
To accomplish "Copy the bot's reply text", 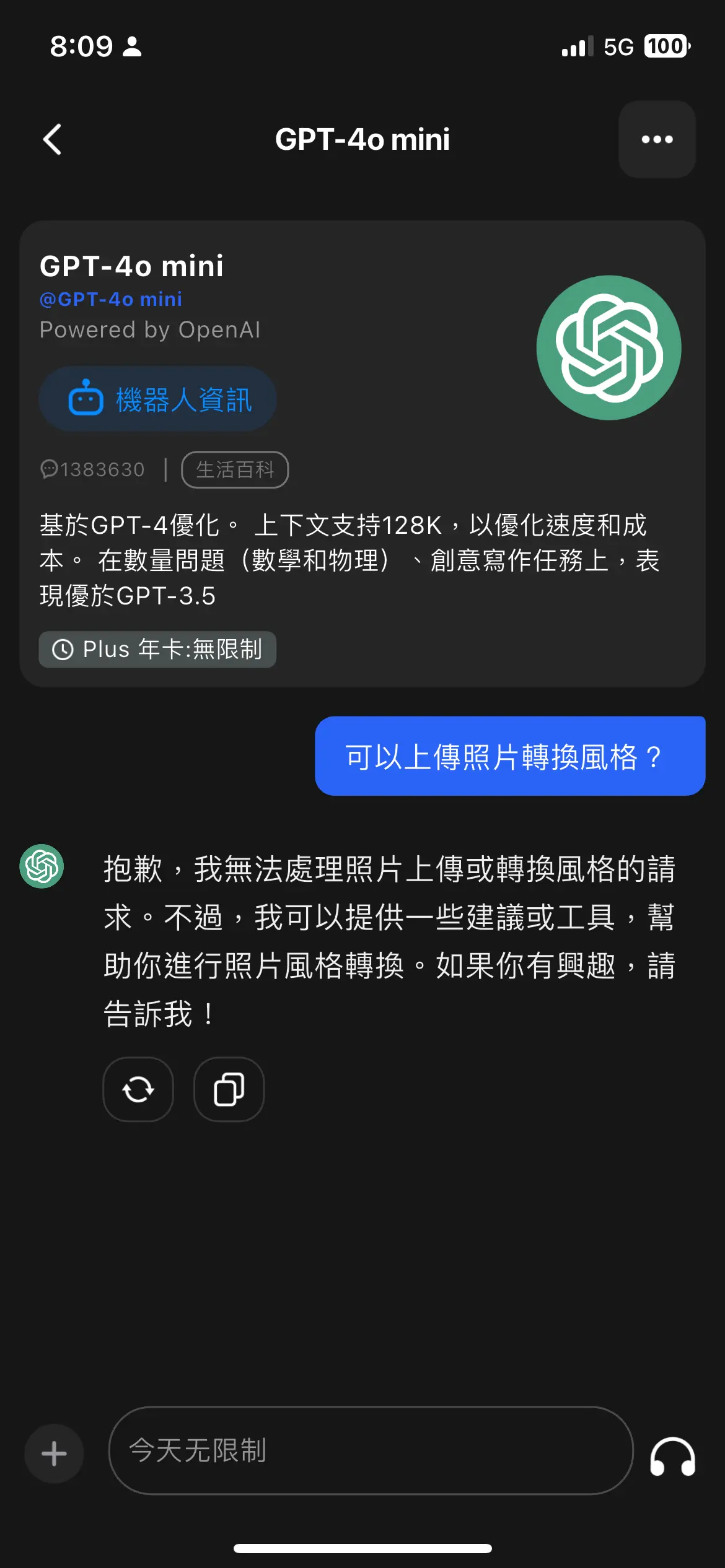I will (x=229, y=1089).
